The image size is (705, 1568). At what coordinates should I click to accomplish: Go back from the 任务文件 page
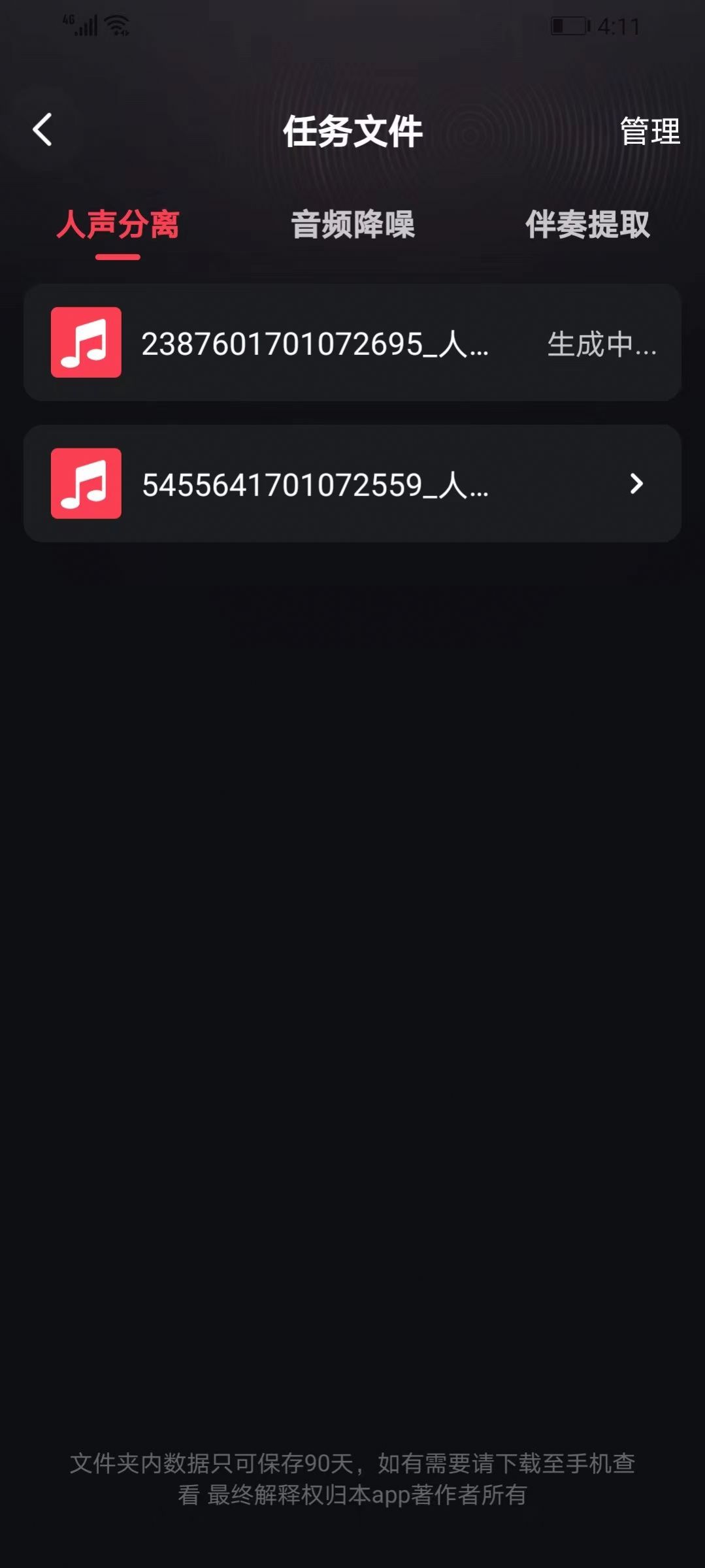coord(43,129)
